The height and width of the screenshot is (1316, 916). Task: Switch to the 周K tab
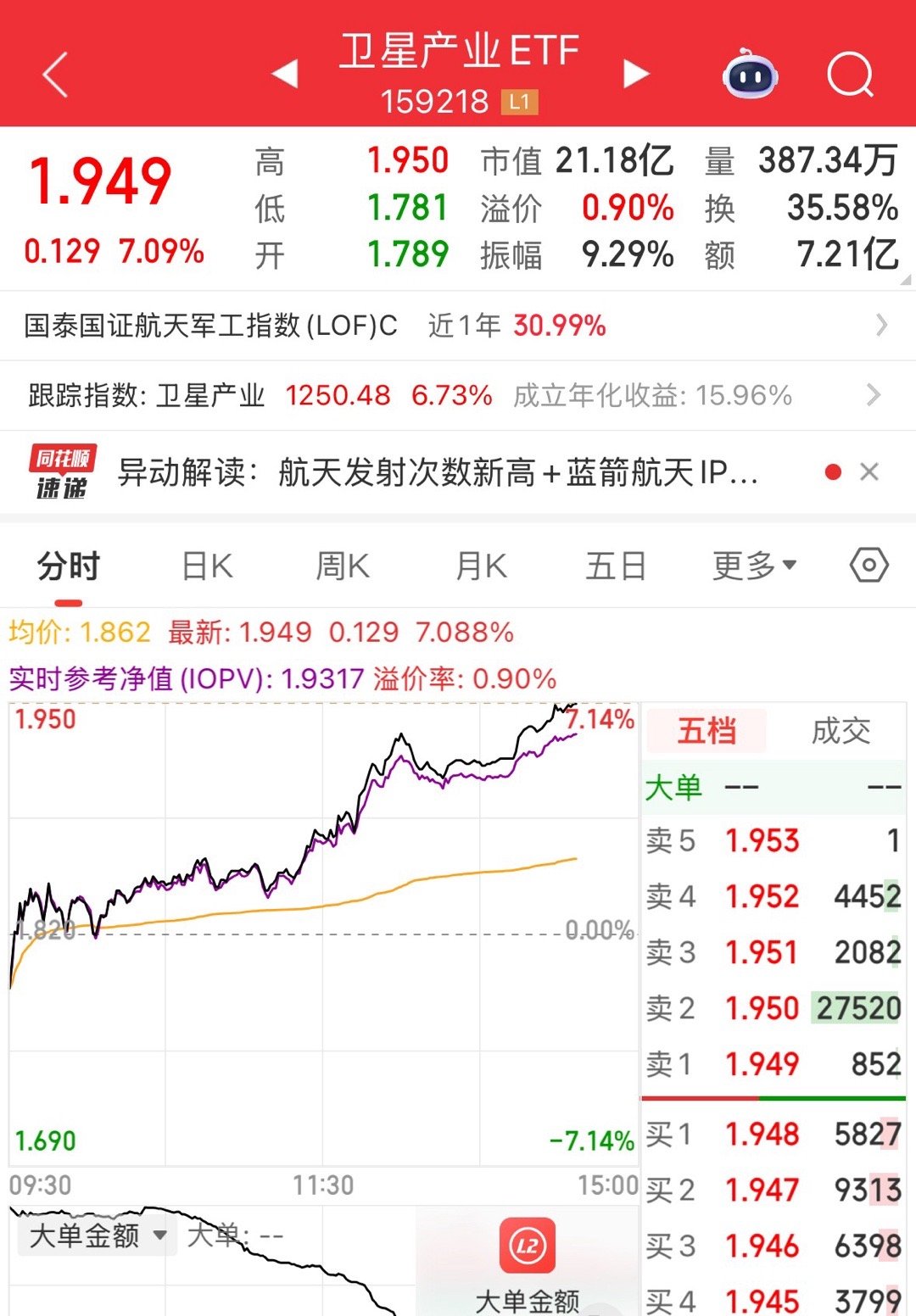pos(341,565)
